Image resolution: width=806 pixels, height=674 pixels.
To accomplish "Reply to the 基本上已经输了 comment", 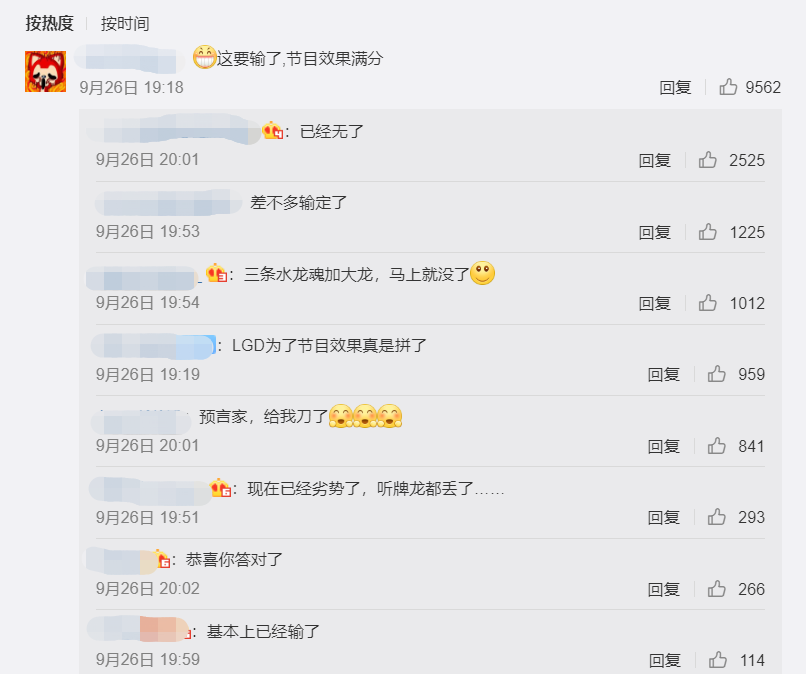I will tap(665, 660).
